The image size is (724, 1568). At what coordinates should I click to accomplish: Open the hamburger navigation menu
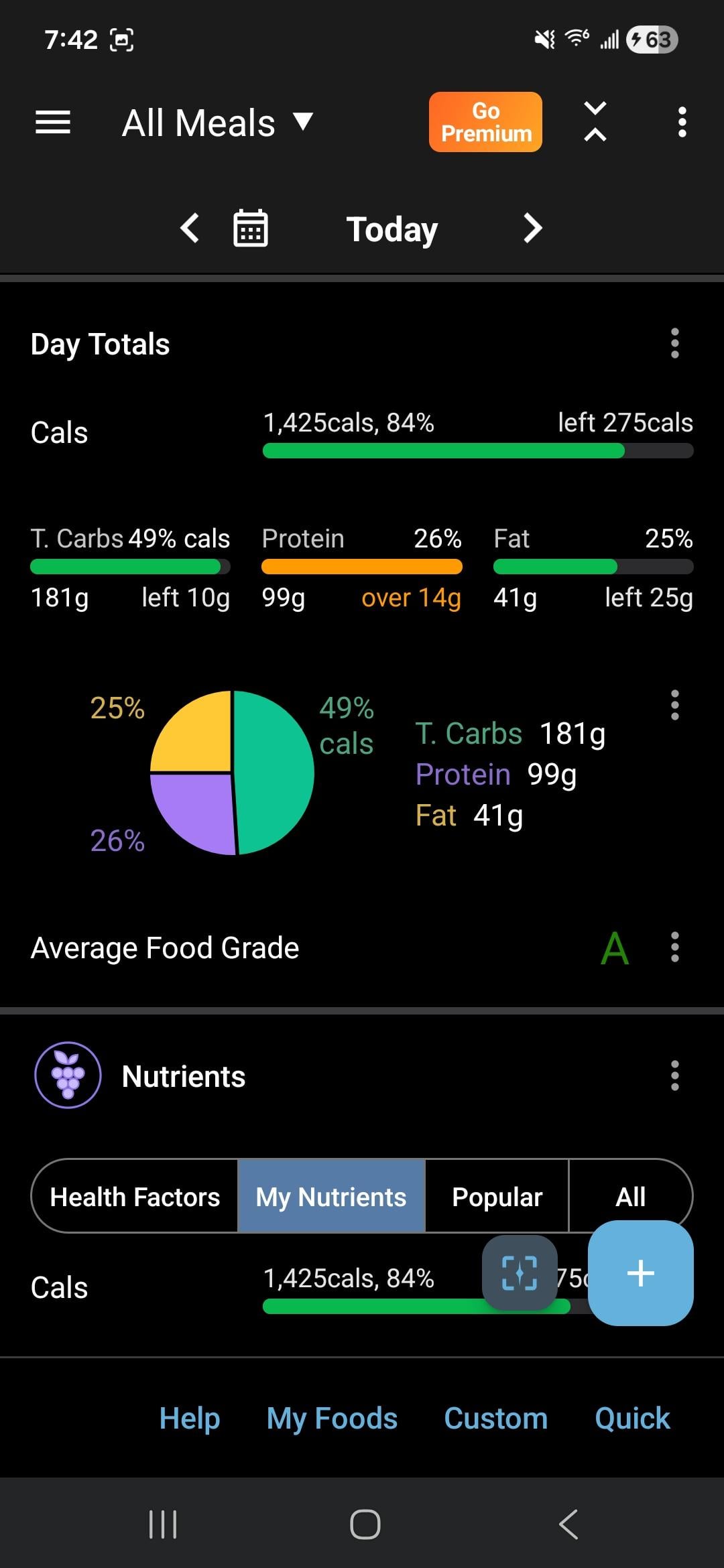point(53,123)
